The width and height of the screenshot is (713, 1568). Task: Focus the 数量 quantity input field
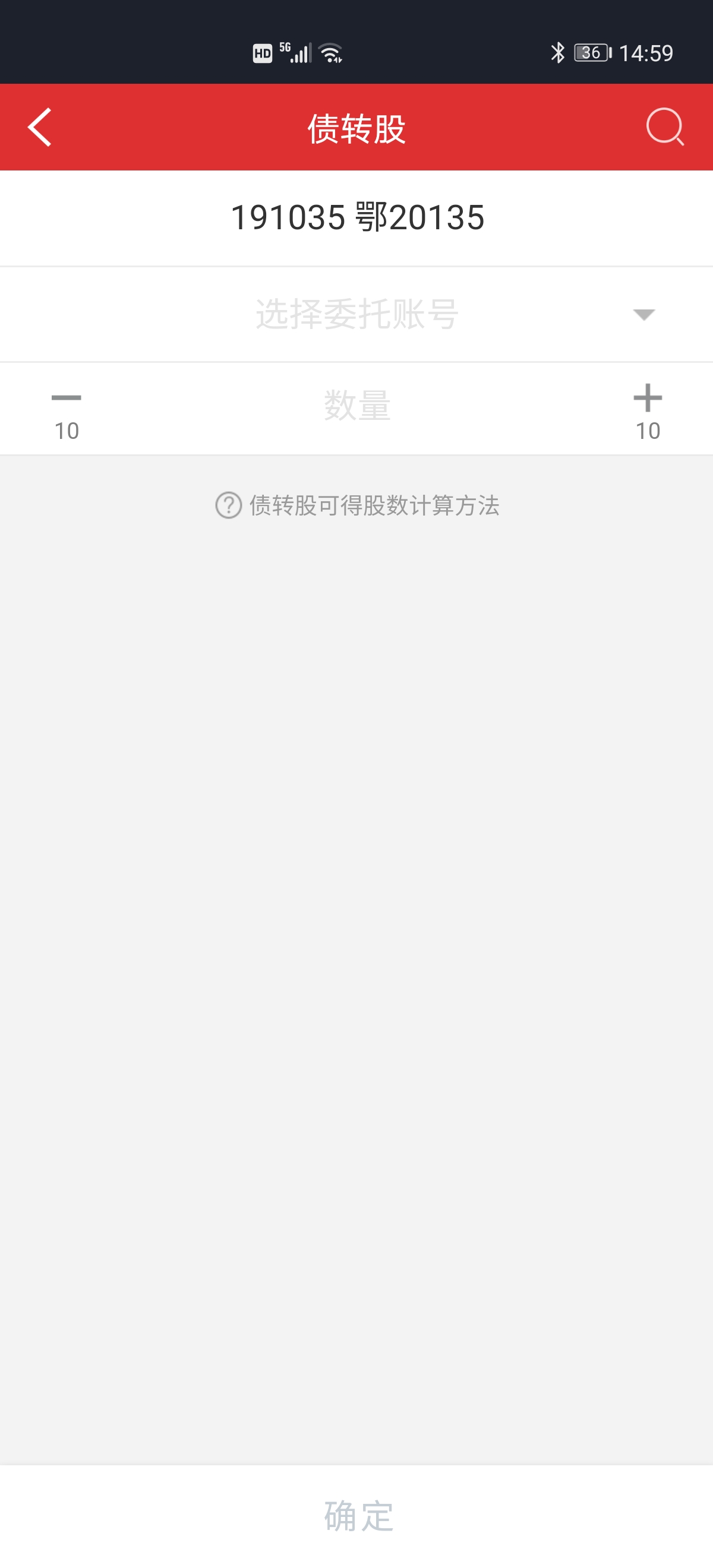click(x=357, y=406)
